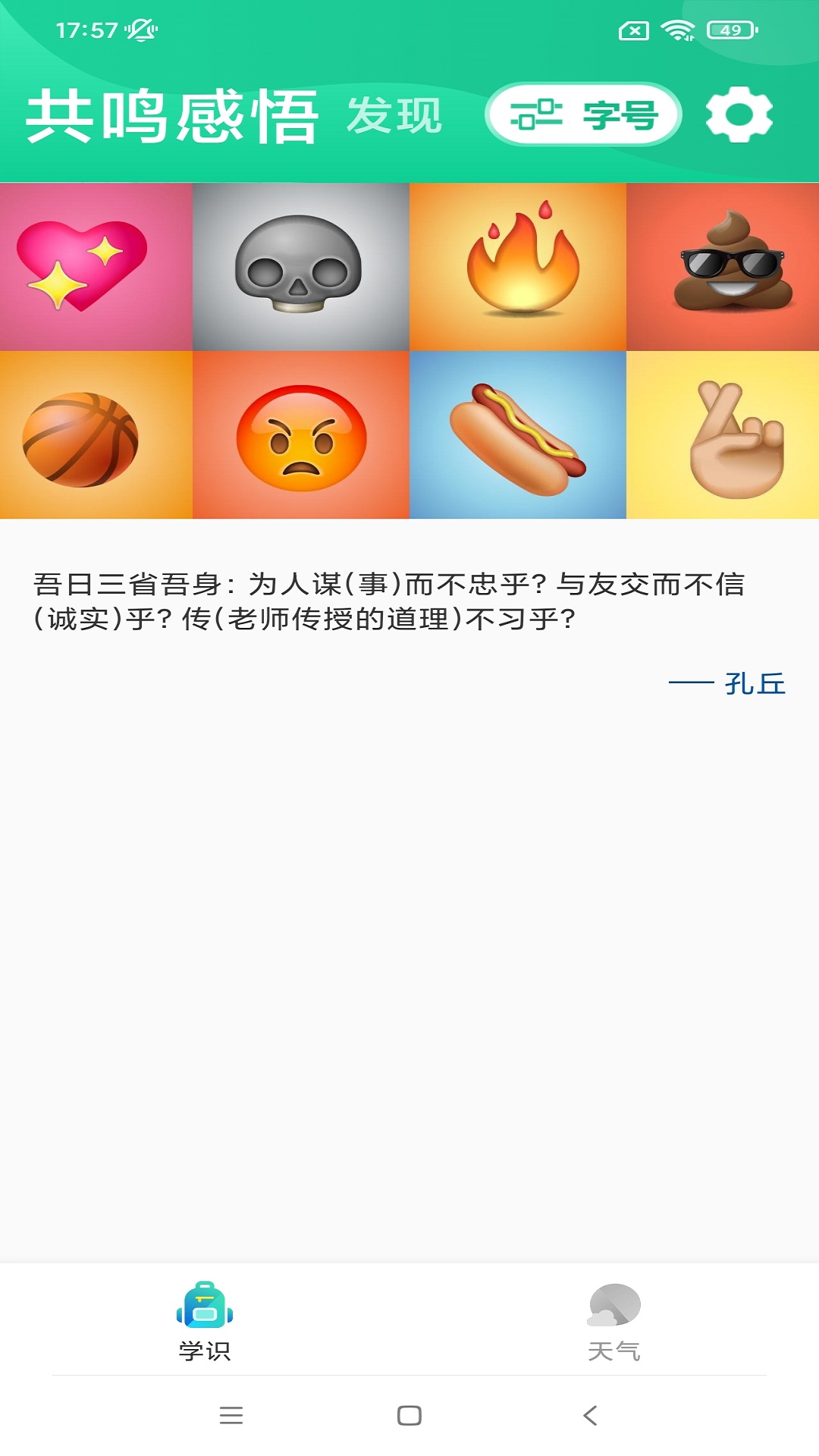Open the recent apps menu button
819x1456 pixels.
pyautogui.click(x=231, y=1415)
